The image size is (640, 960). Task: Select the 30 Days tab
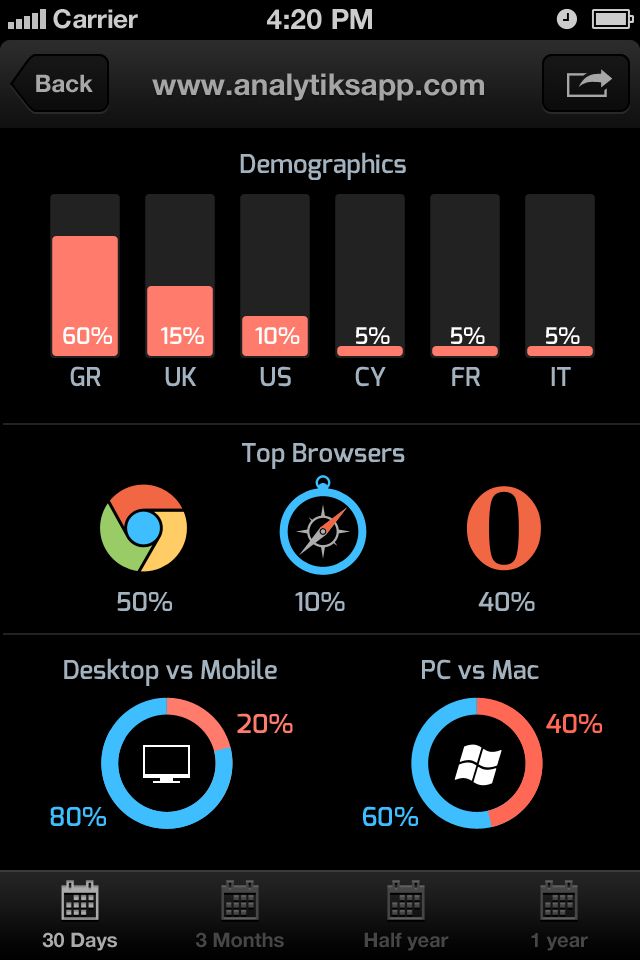tap(80, 914)
